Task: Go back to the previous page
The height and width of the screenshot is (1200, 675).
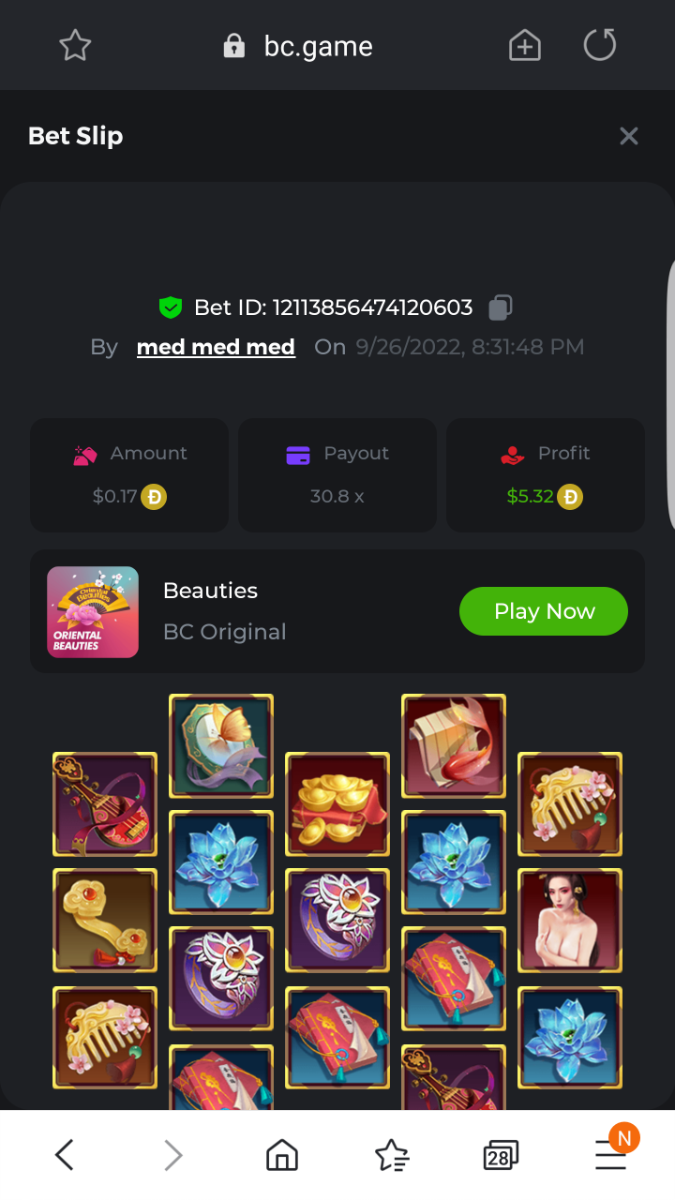Action: (64, 1155)
